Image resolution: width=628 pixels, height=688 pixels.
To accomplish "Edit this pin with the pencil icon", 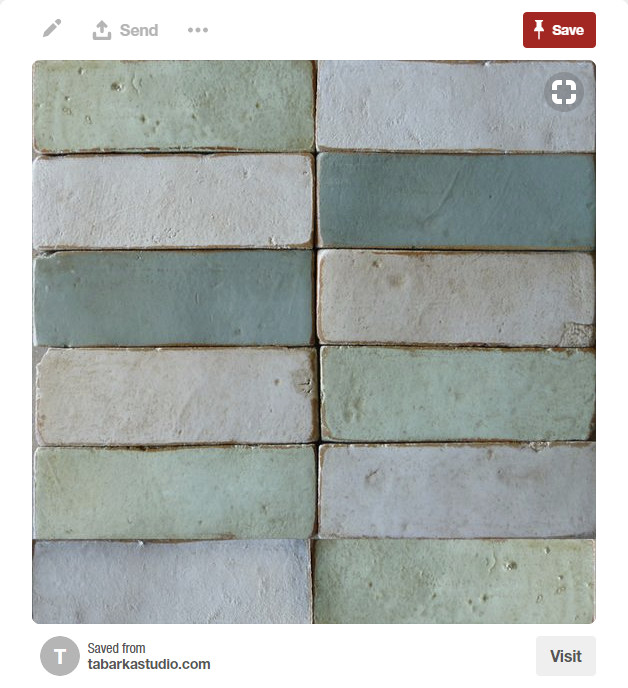I will [x=52, y=29].
